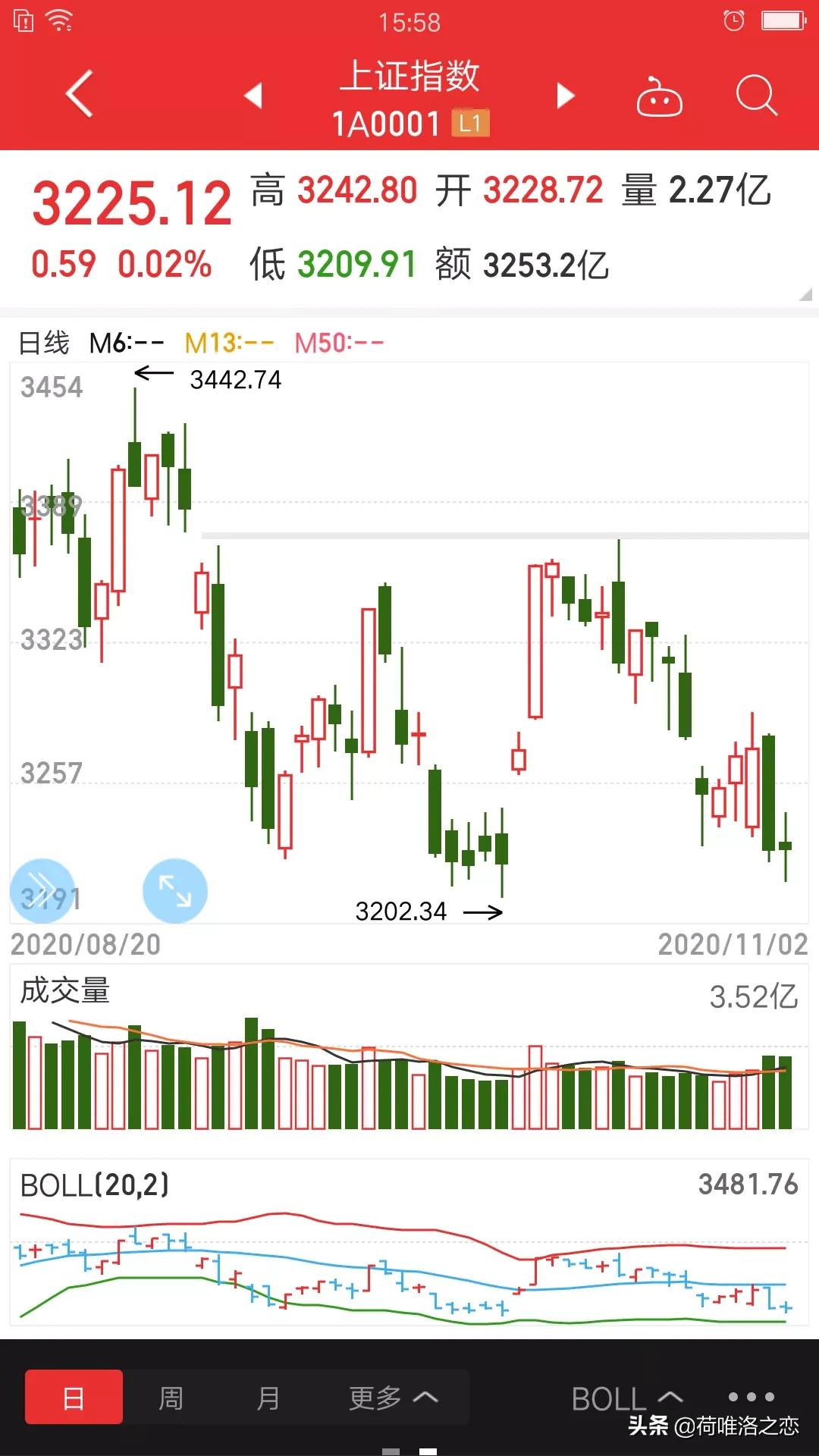Open the BOLL indicator selector
The height and width of the screenshot is (1456, 819).
[627, 1398]
